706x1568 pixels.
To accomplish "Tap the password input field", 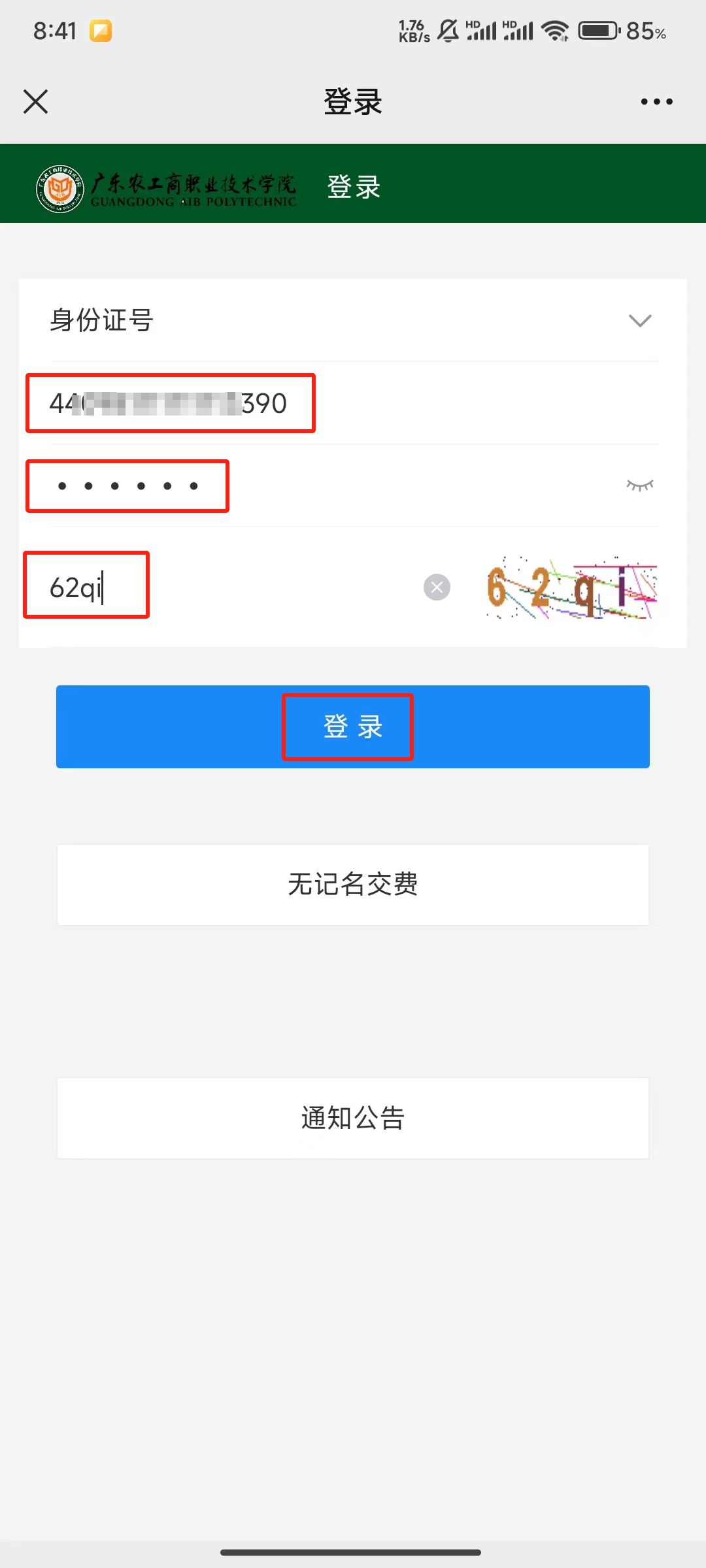I will tap(261, 486).
